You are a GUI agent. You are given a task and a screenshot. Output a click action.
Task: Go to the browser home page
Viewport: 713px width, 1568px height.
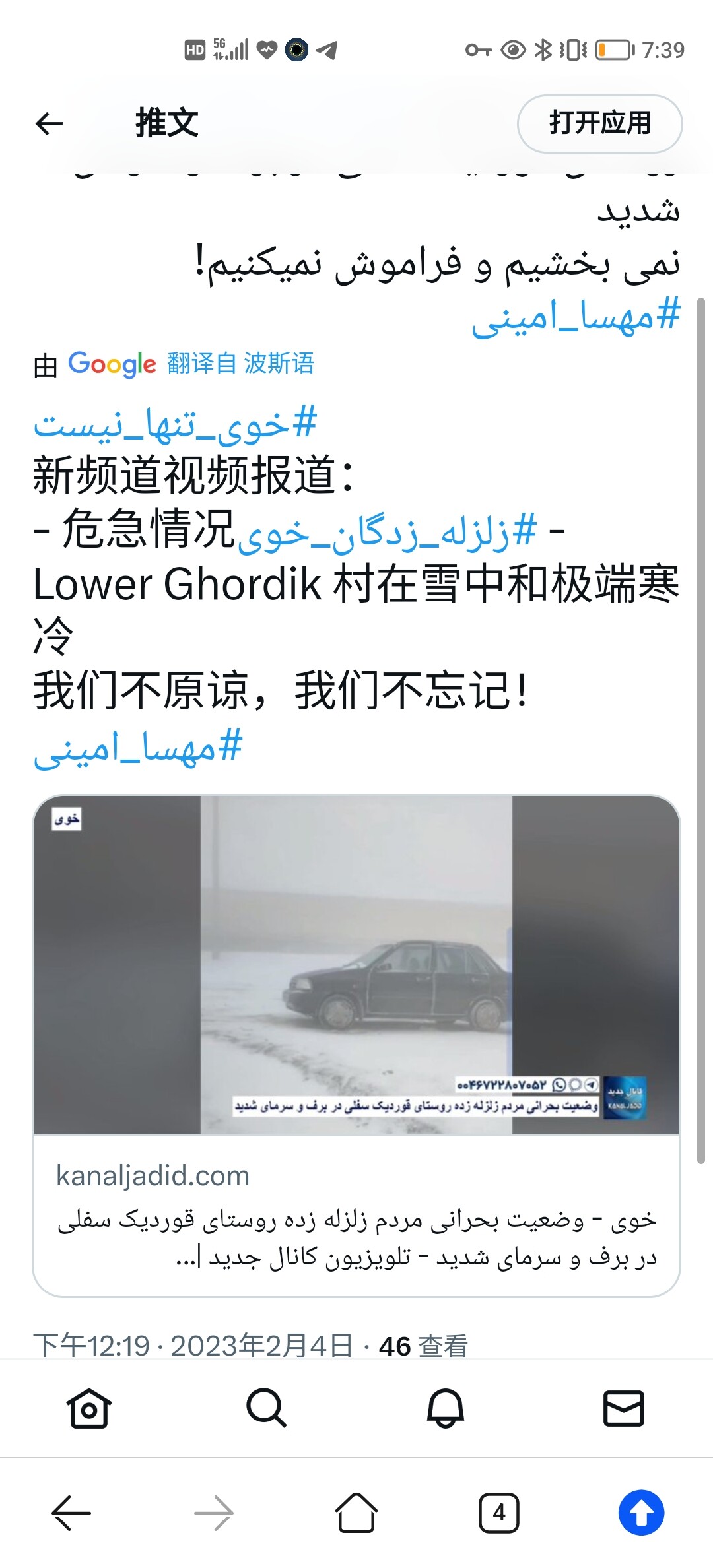pos(356,1512)
